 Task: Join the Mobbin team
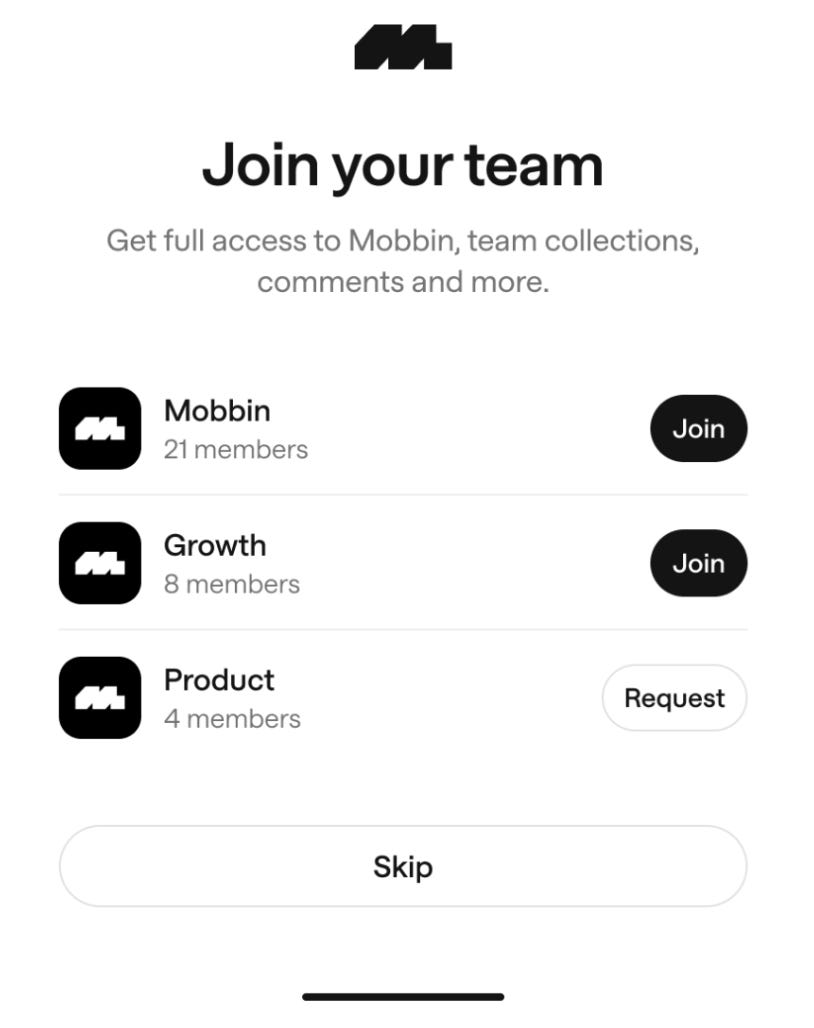(698, 428)
